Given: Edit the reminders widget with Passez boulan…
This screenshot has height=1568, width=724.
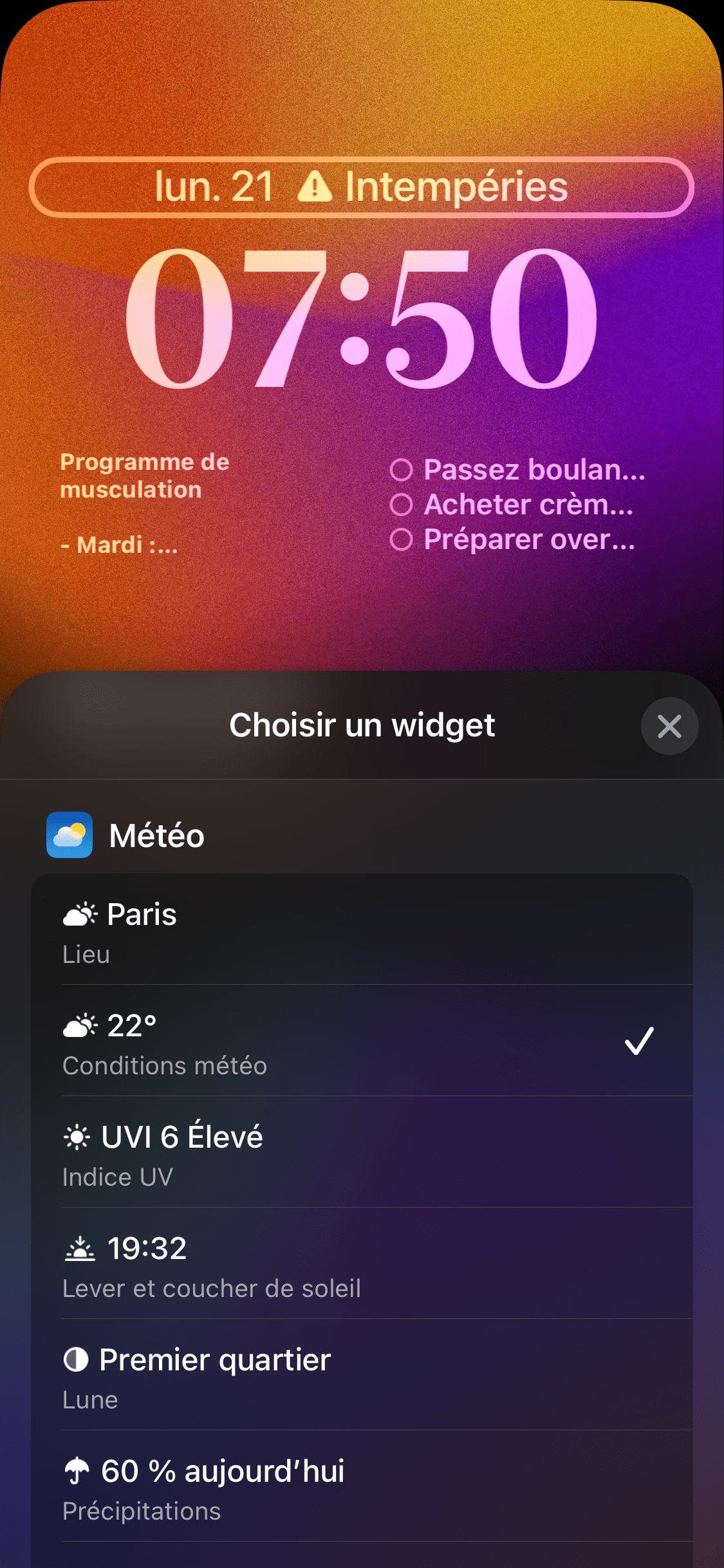Looking at the screenshot, I should click(518, 505).
